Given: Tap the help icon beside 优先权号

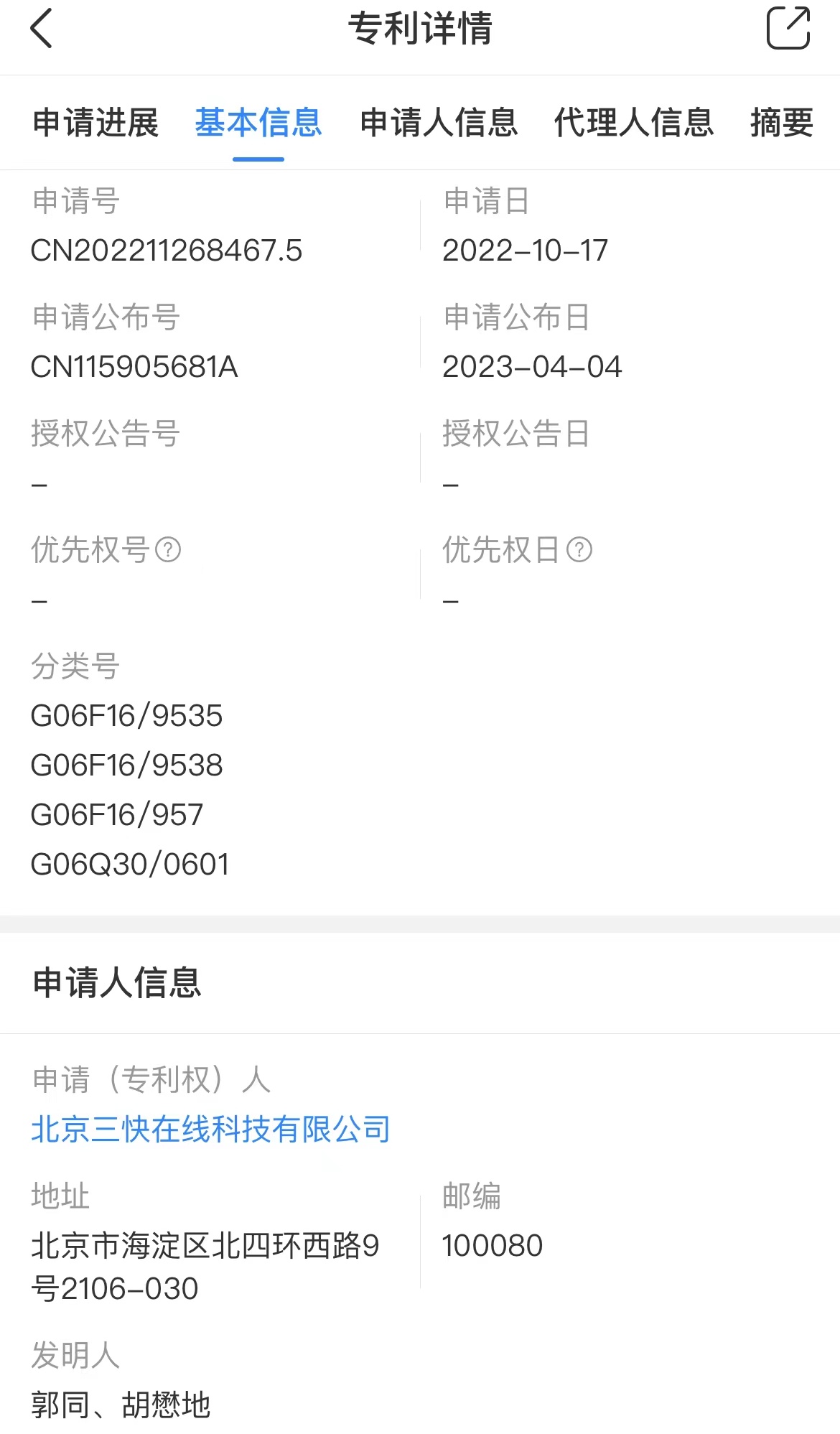Looking at the screenshot, I should (168, 550).
